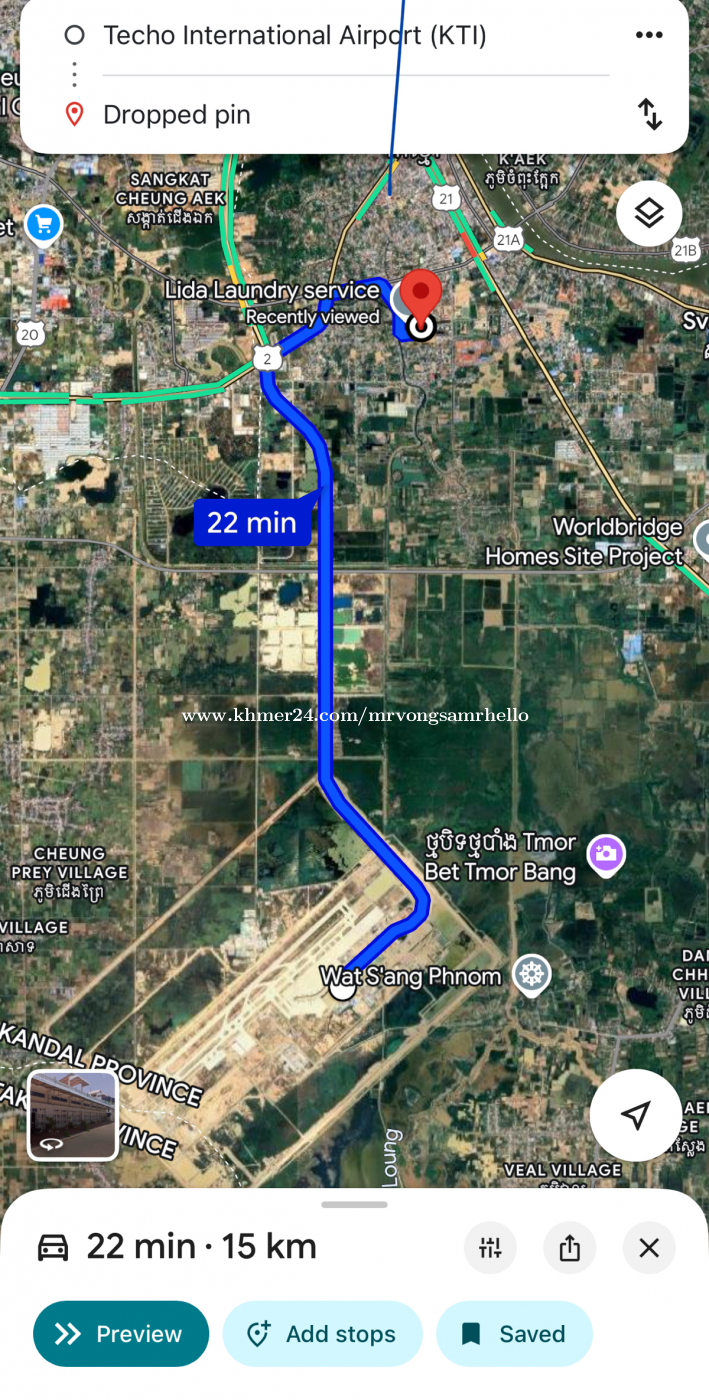Tap the Add stops chip

[x=322, y=1334]
